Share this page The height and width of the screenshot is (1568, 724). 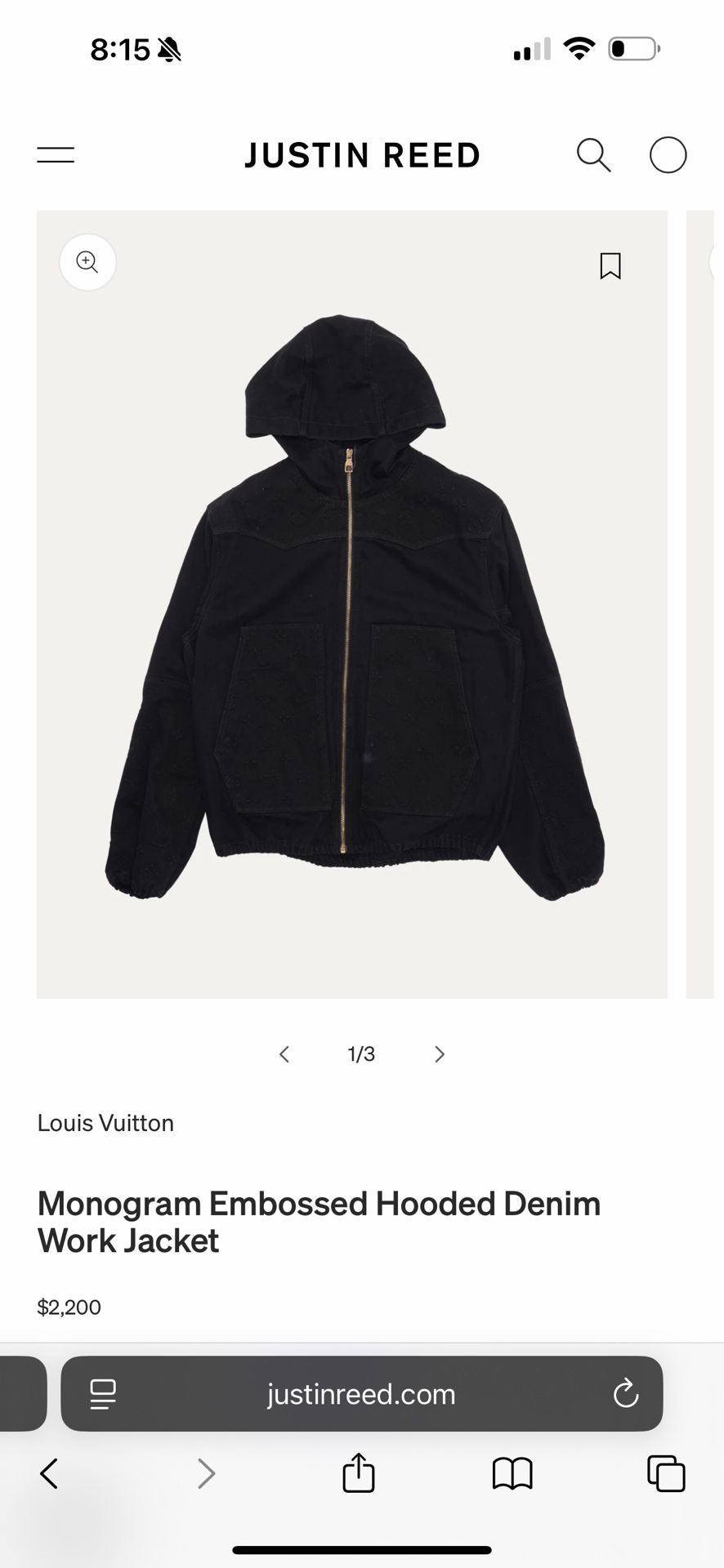[359, 1472]
